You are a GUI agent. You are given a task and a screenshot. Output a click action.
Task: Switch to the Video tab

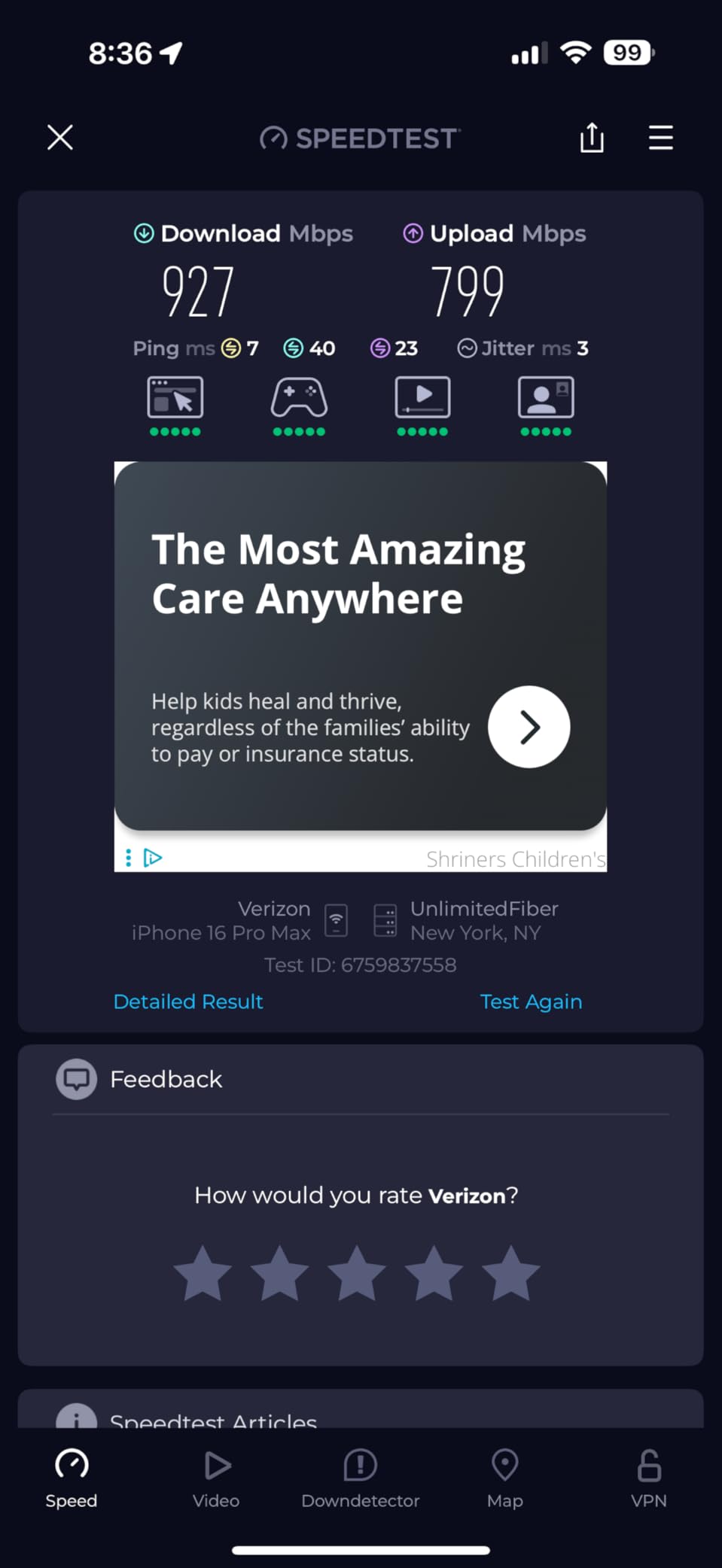point(216,1478)
